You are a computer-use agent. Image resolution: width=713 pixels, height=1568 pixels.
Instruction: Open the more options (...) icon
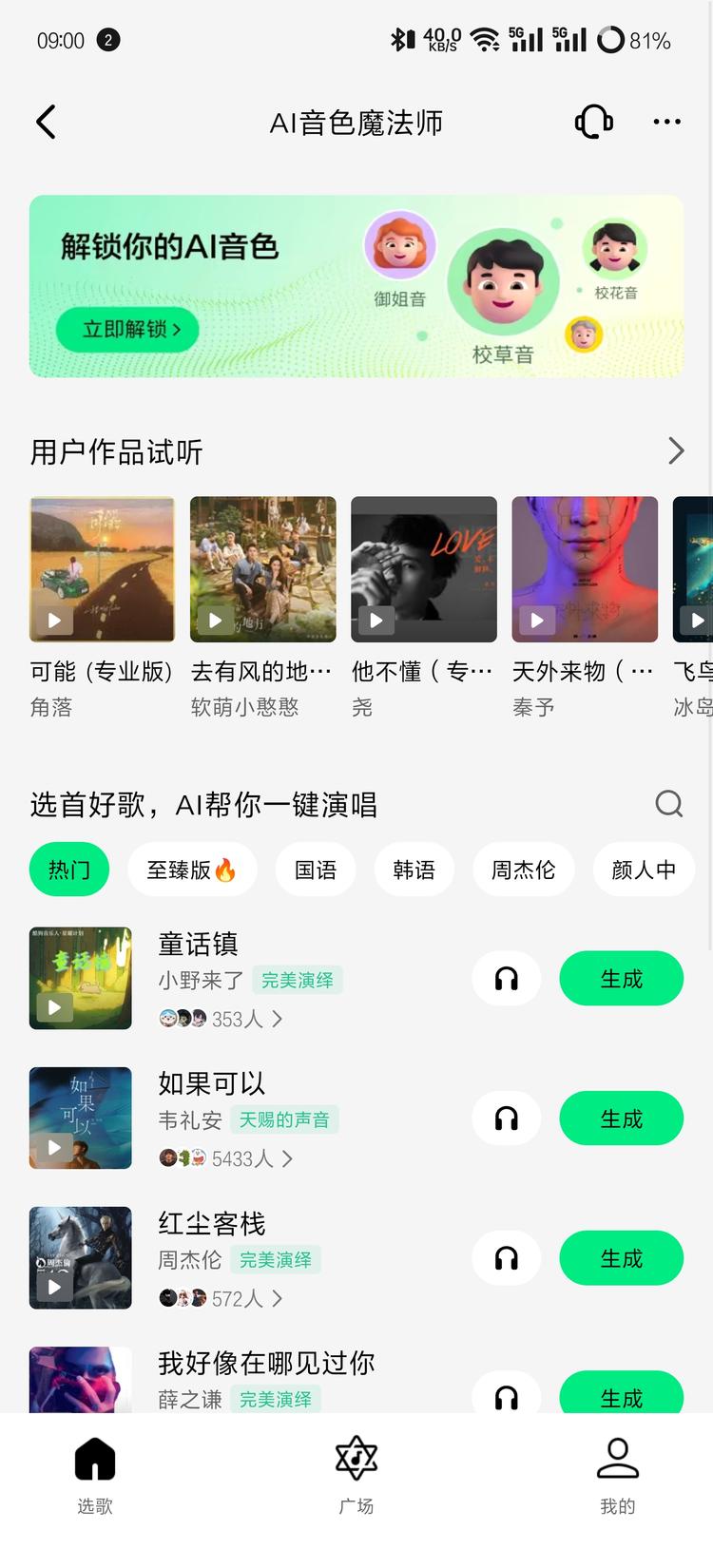(x=666, y=122)
